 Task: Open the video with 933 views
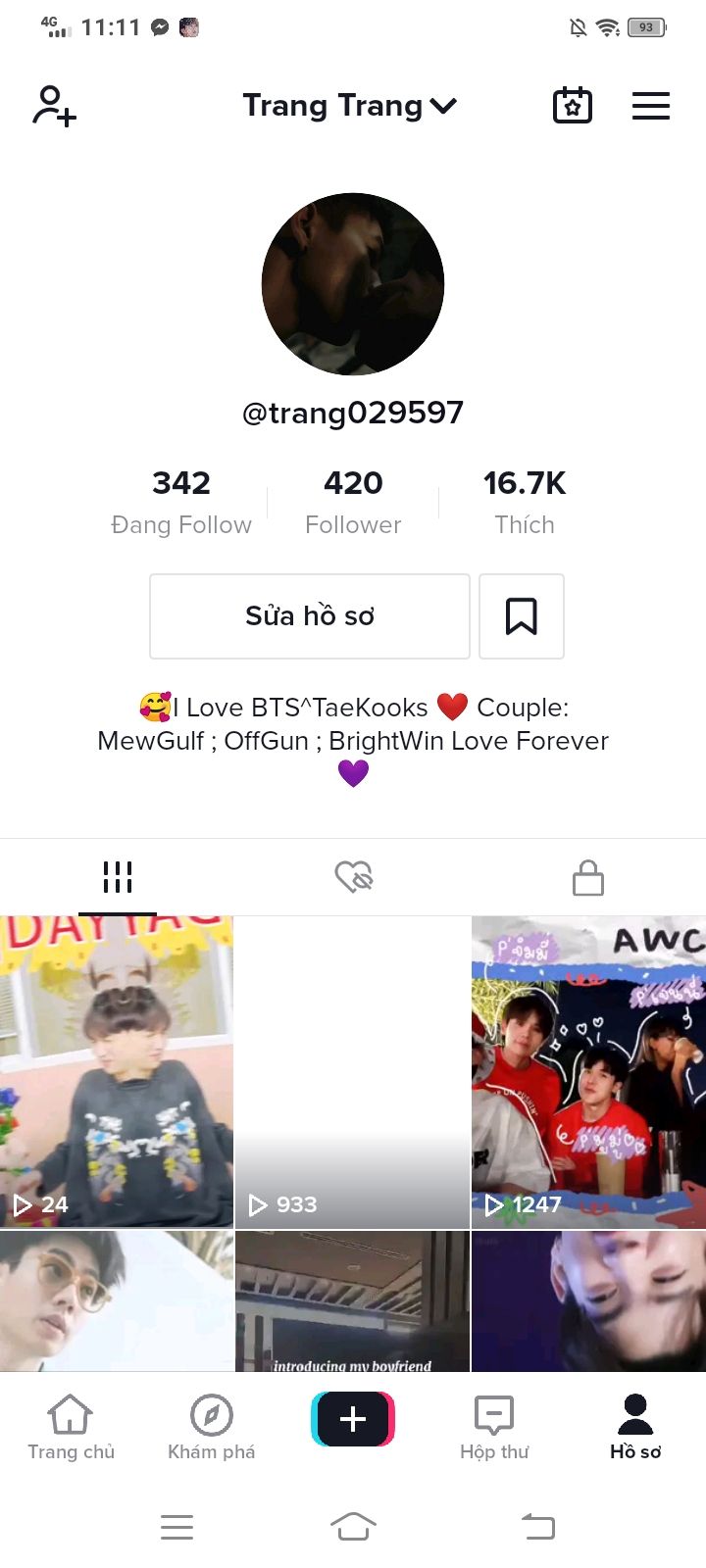pos(353,1072)
